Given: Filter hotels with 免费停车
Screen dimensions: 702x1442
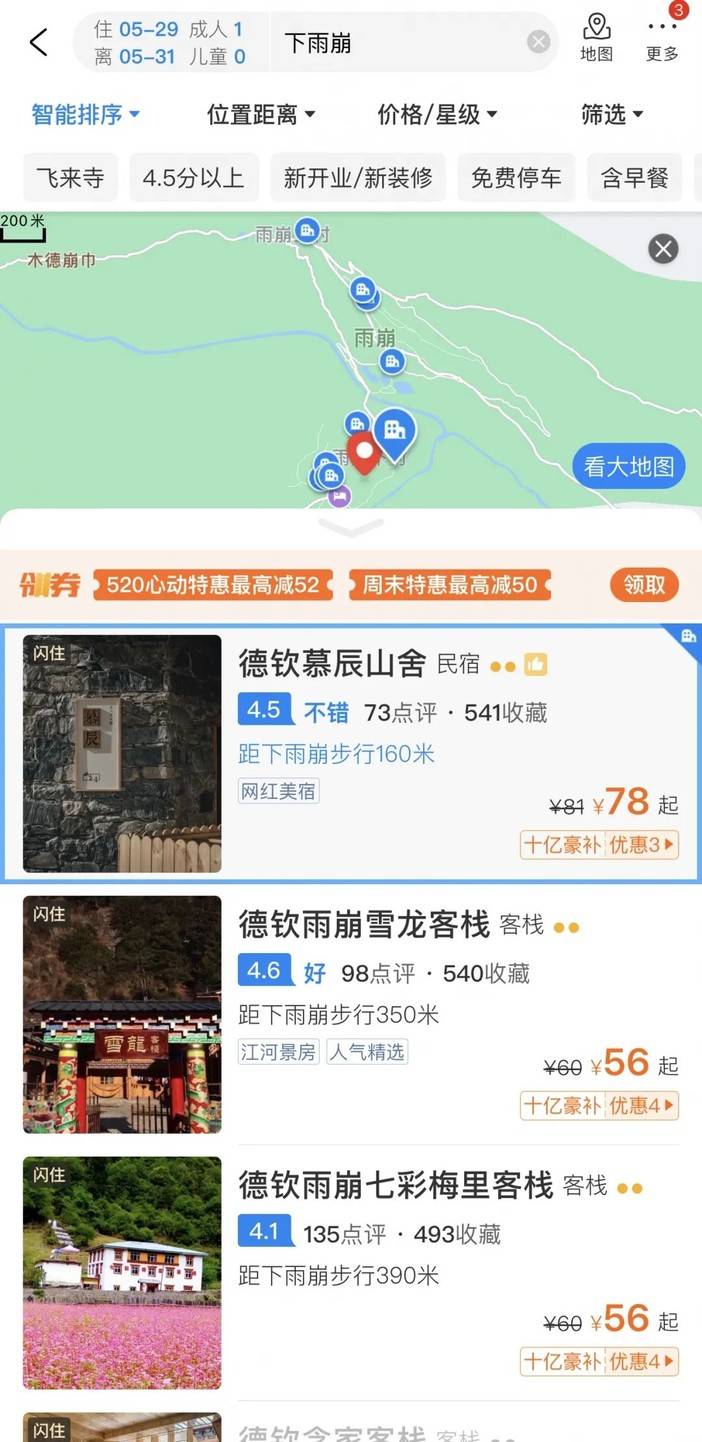Looking at the screenshot, I should (516, 178).
